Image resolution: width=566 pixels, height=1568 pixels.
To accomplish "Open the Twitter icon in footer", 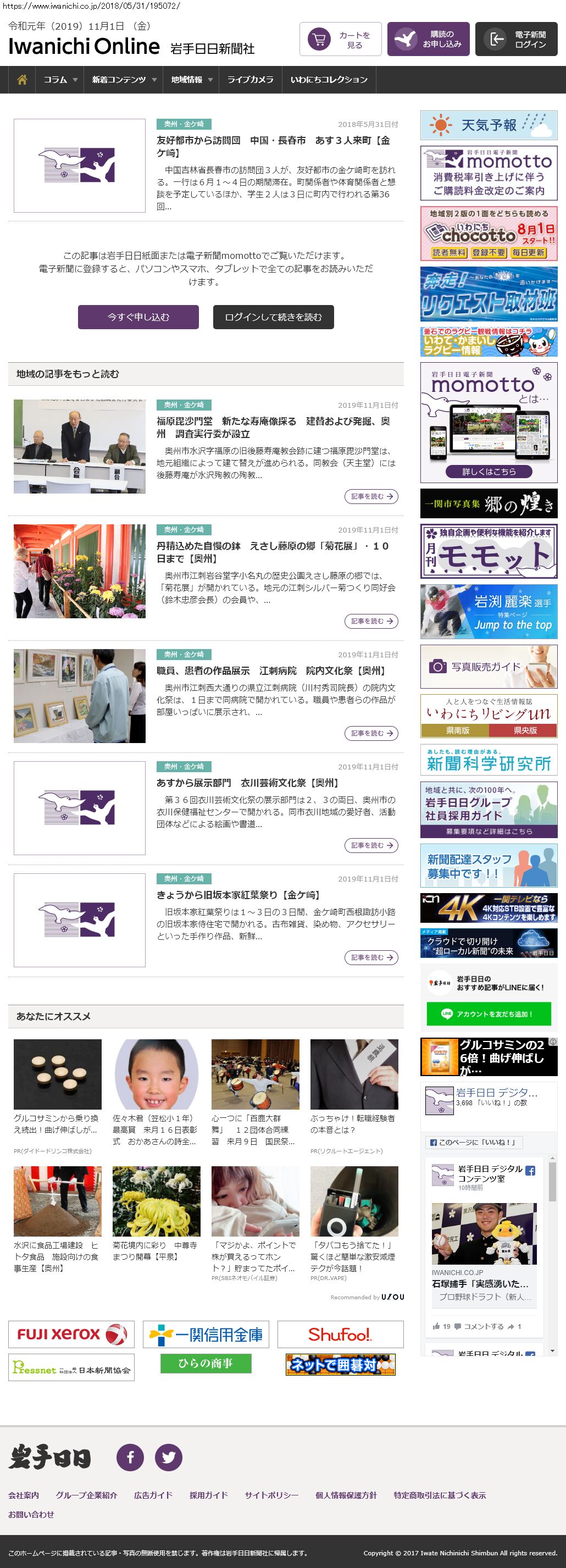I will [x=169, y=1457].
